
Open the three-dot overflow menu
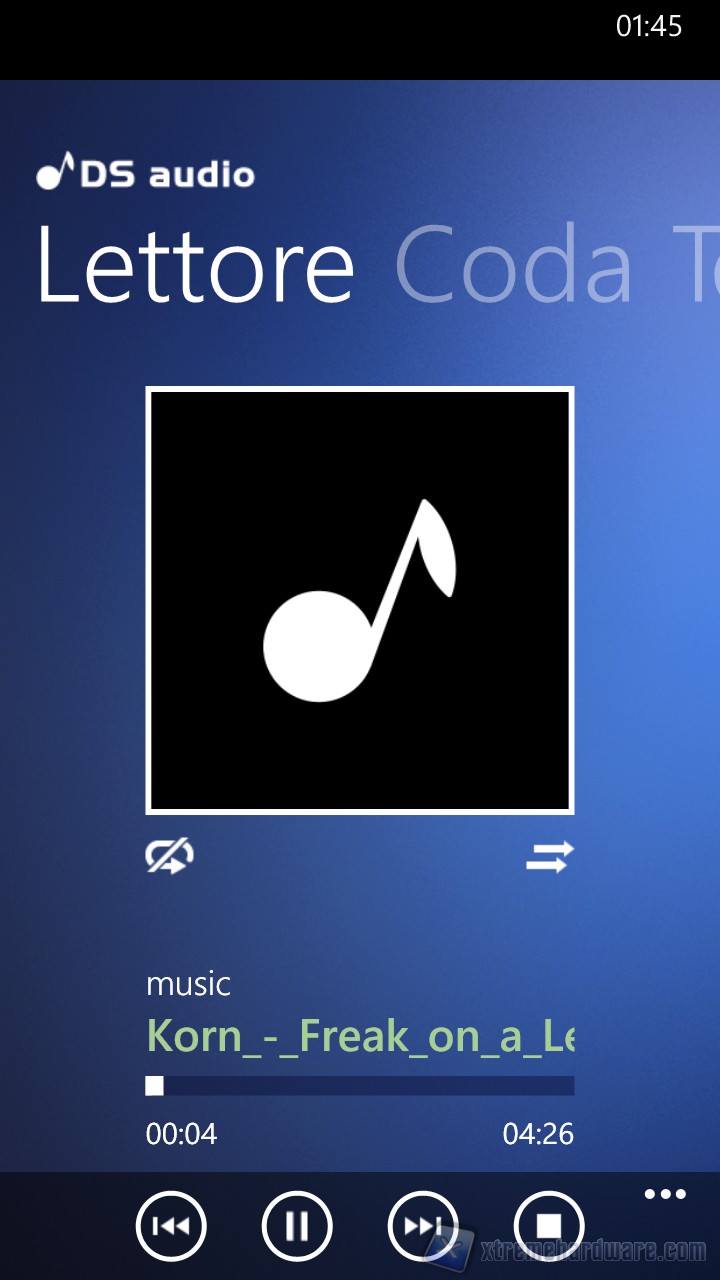tap(665, 1194)
